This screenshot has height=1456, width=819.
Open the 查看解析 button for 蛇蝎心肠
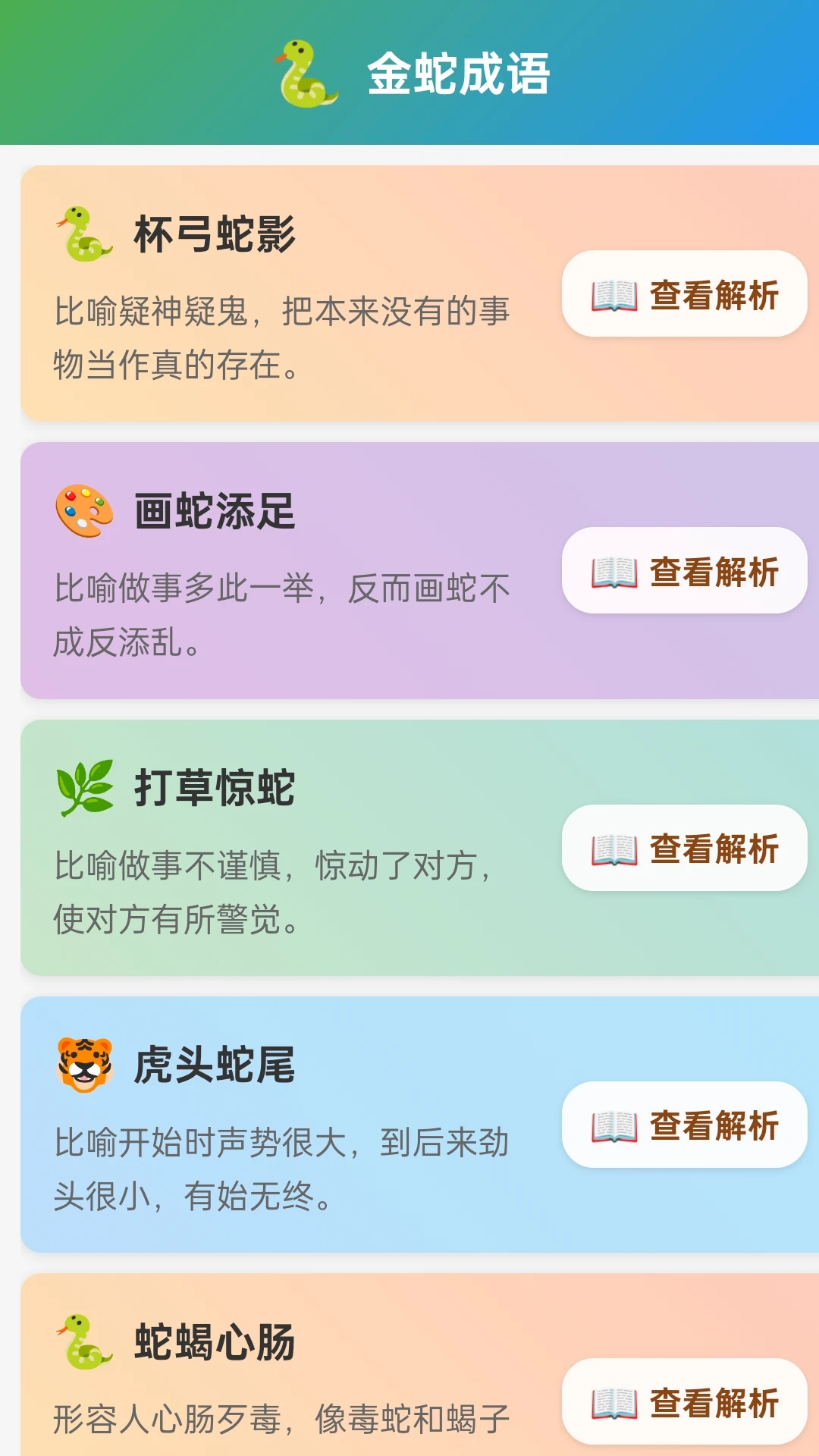(x=682, y=1407)
